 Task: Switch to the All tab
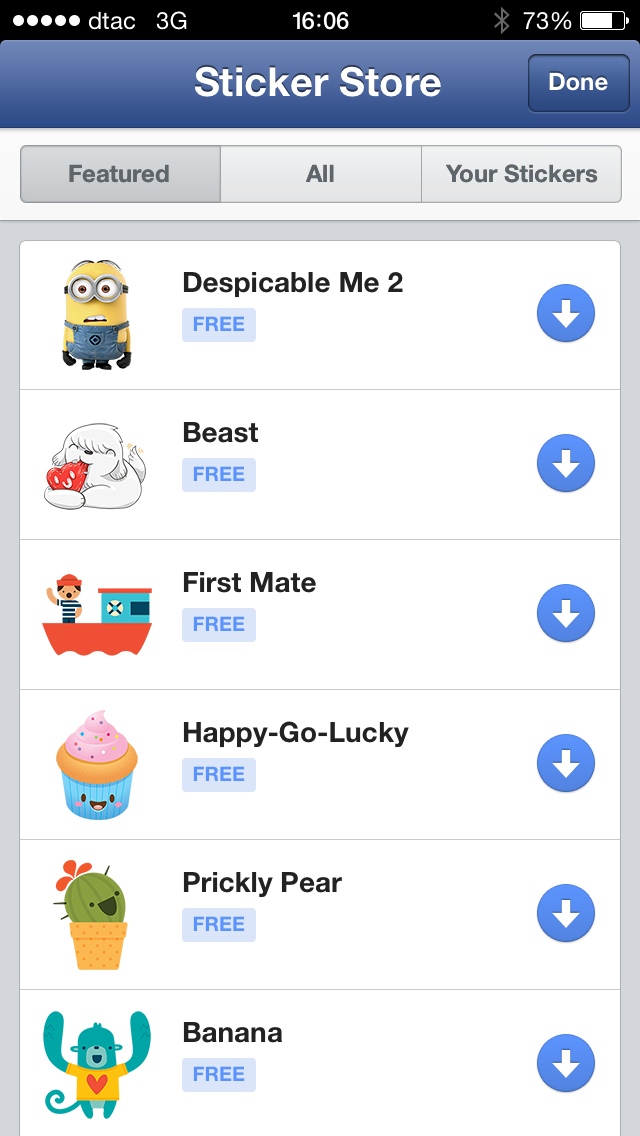320,174
